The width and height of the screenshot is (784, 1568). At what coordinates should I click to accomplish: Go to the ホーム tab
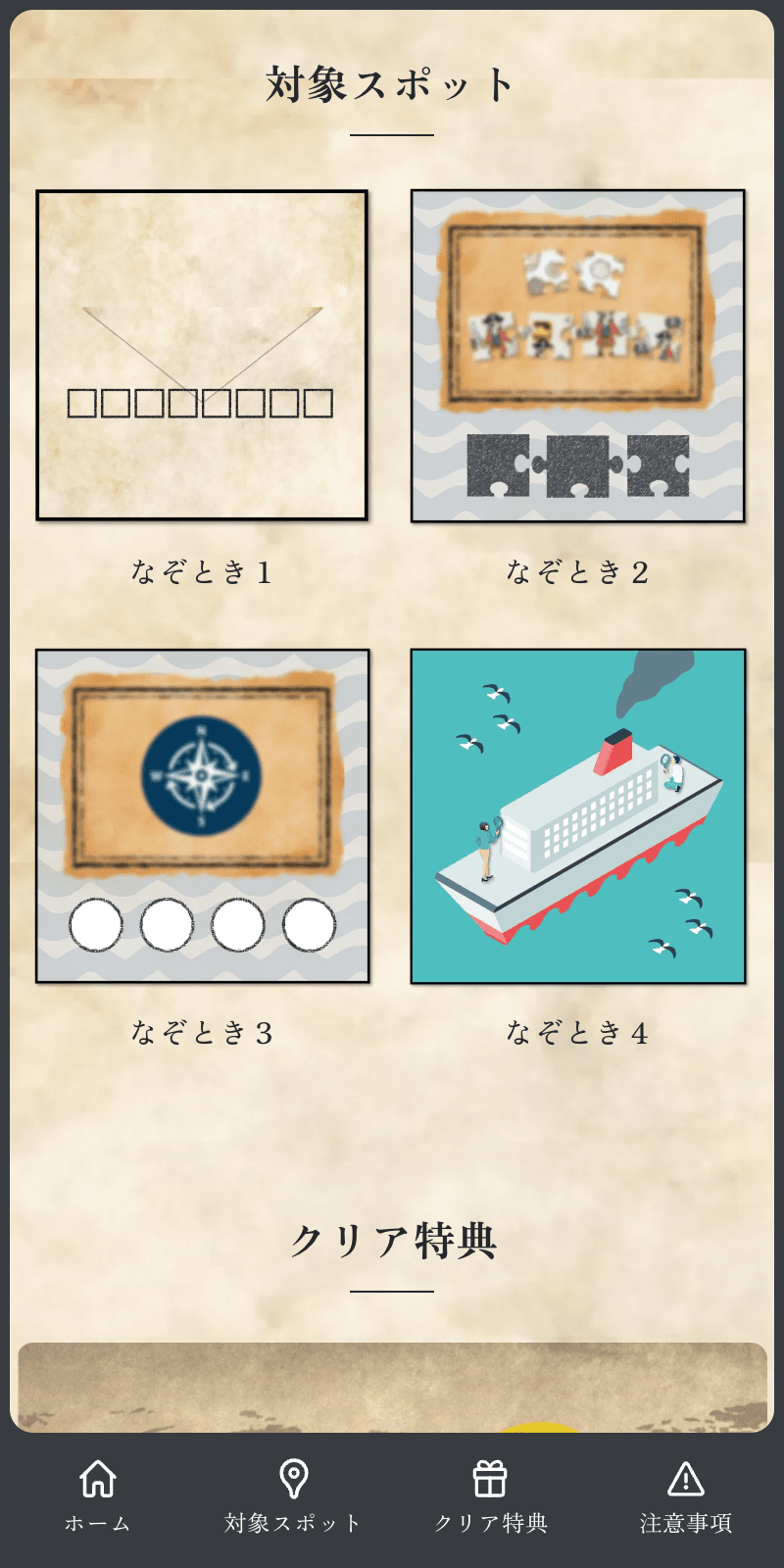tap(98, 1495)
